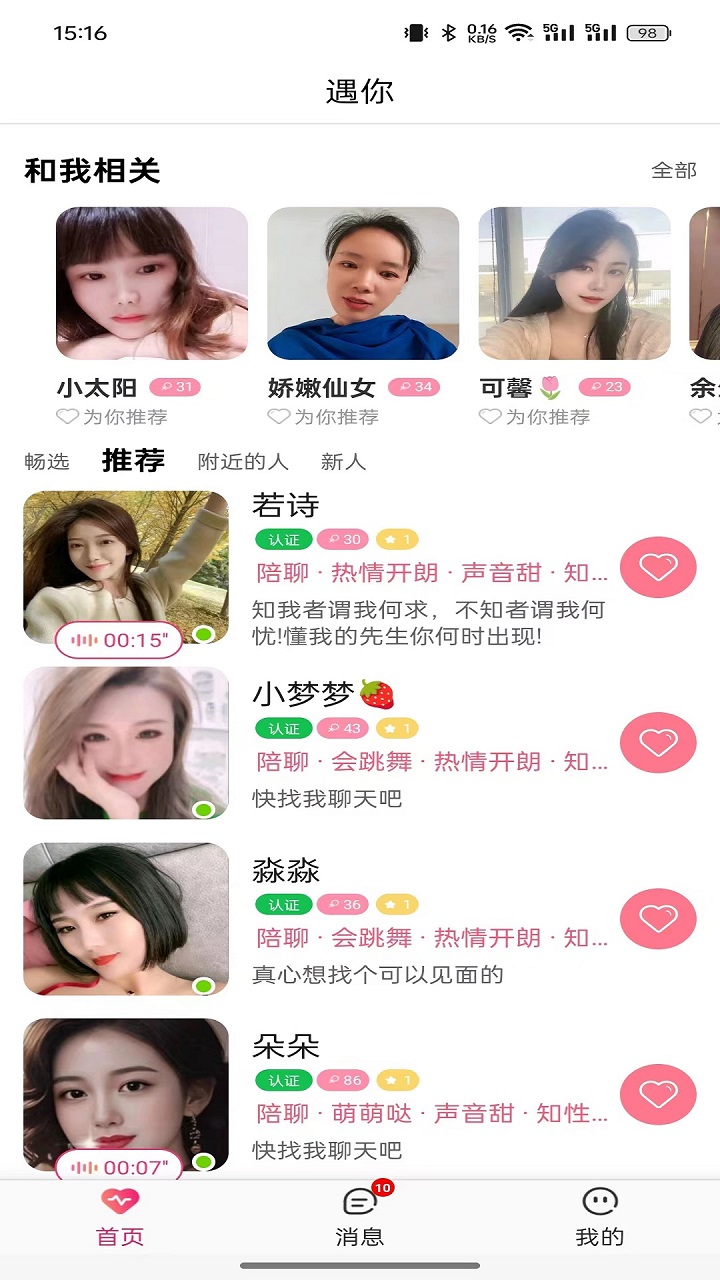Tap the heart button for 小梦梦

click(658, 743)
